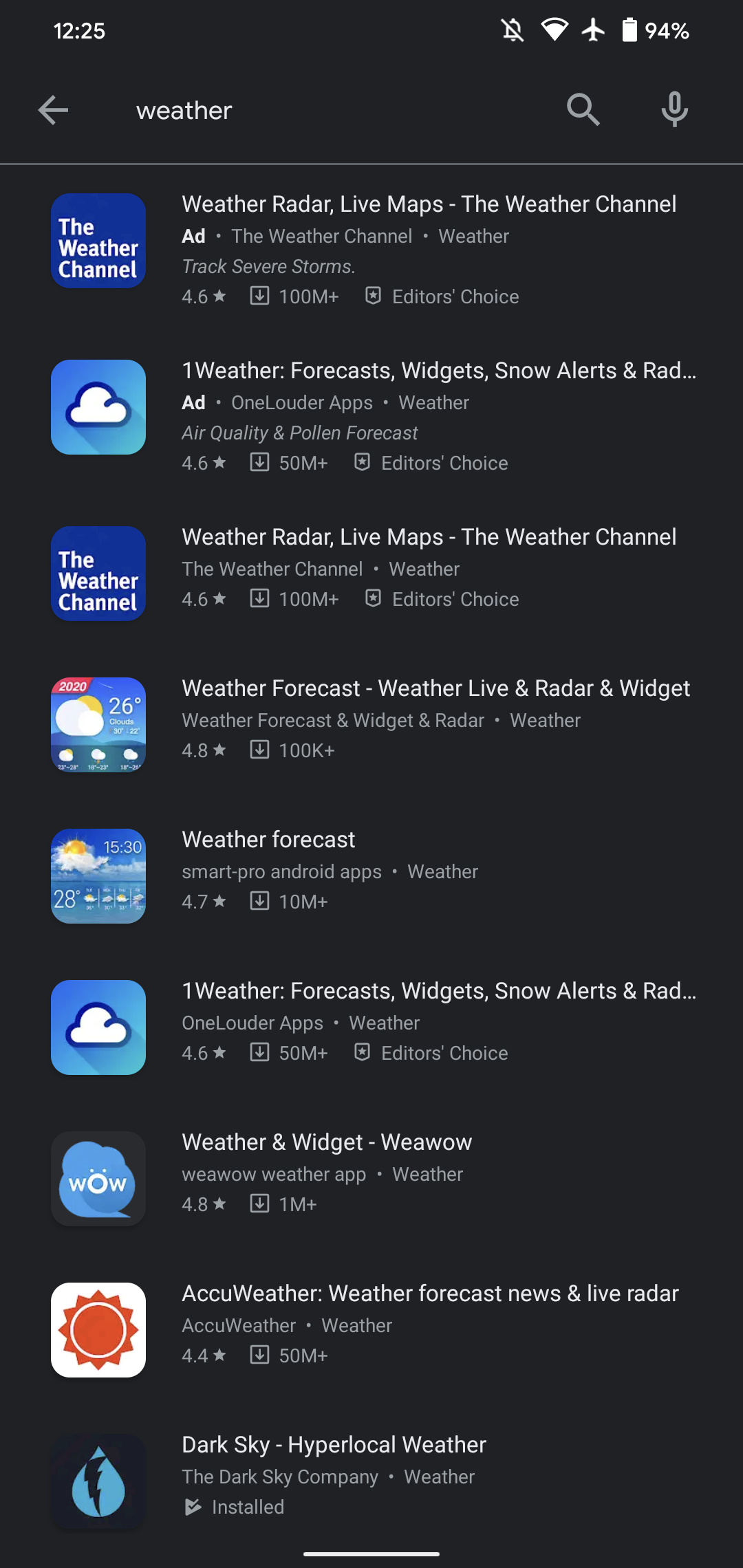Viewport: 743px width, 1568px height.
Task: Start voice search with the microphone
Action: (x=674, y=110)
